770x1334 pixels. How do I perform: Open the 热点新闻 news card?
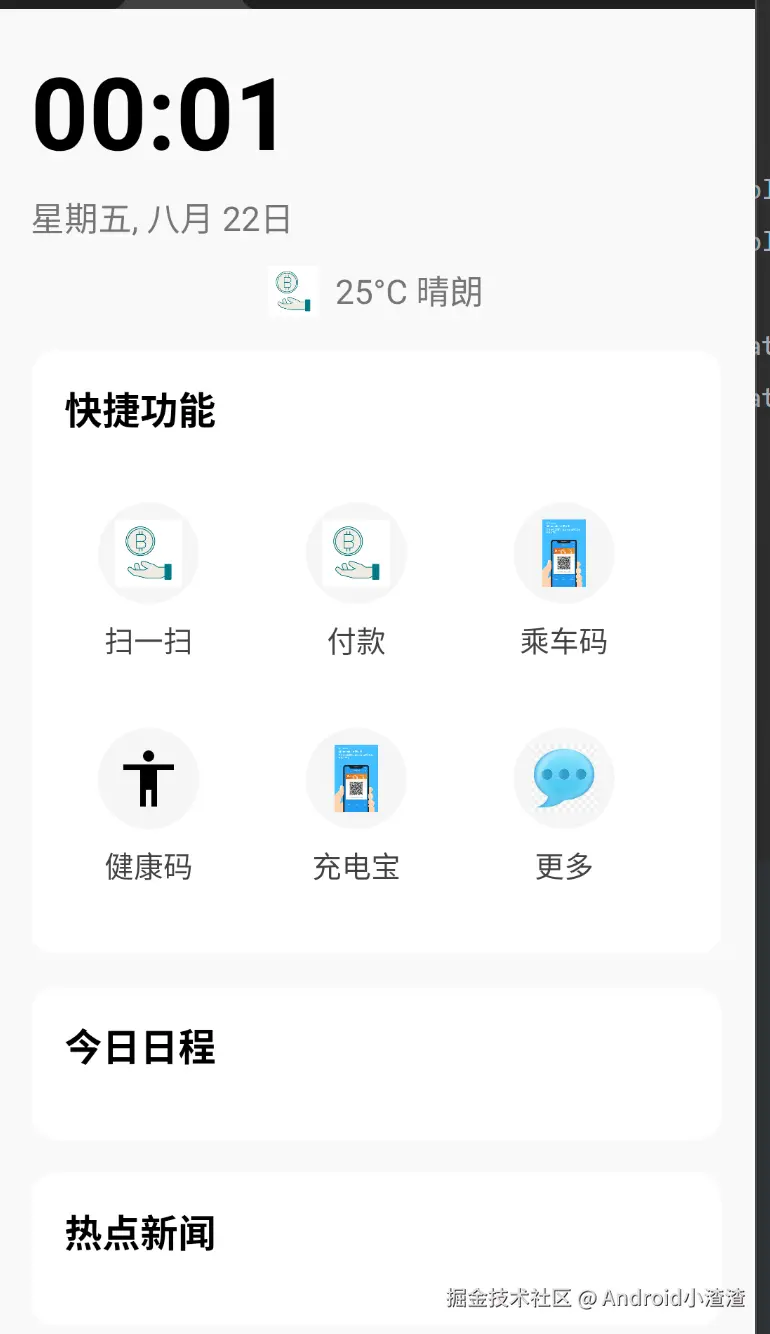click(x=376, y=1248)
